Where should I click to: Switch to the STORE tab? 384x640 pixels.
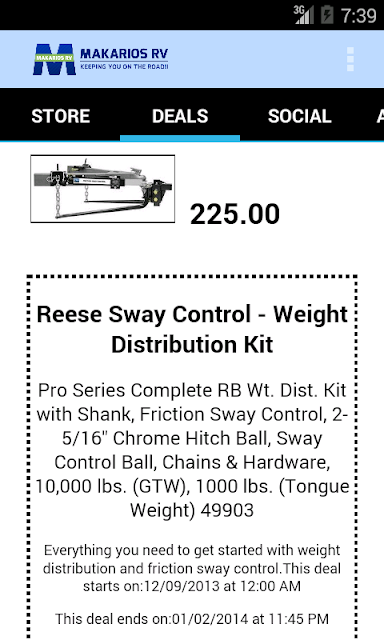pos(60,116)
